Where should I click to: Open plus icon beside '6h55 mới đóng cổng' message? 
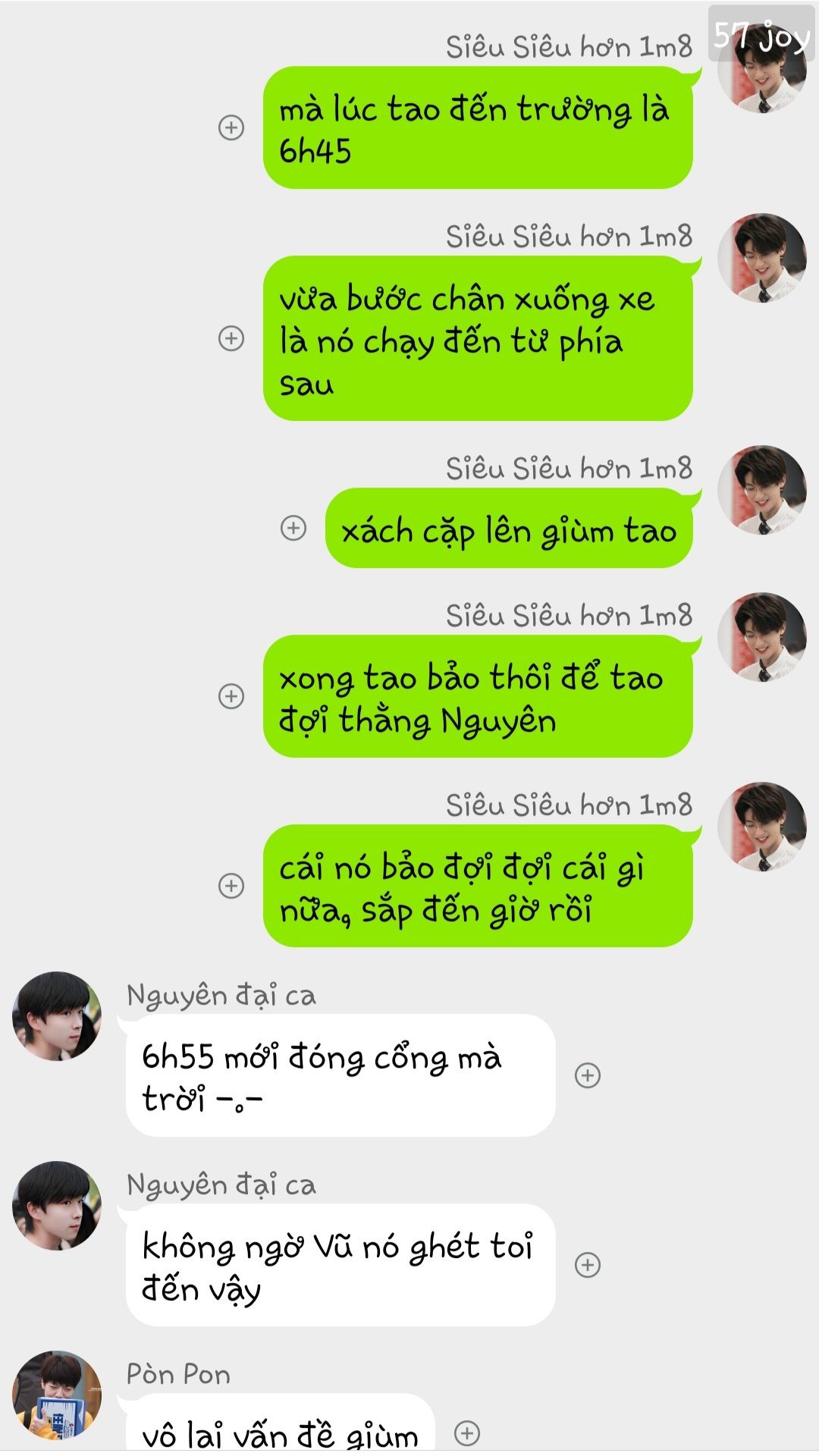pyautogui.click(x=588, y=1075)
